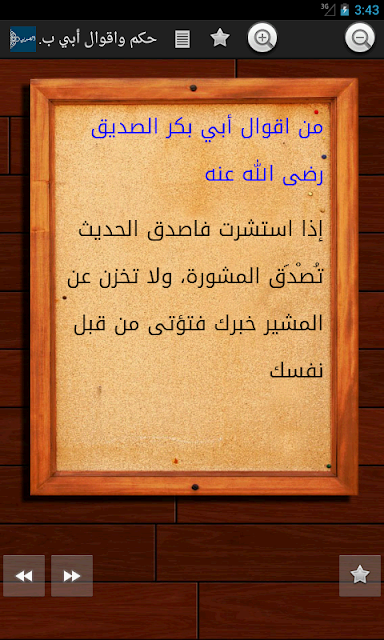Viewport: 384px width, 640px height.
Task: Go to the next quote
Action: coord(72,576)
